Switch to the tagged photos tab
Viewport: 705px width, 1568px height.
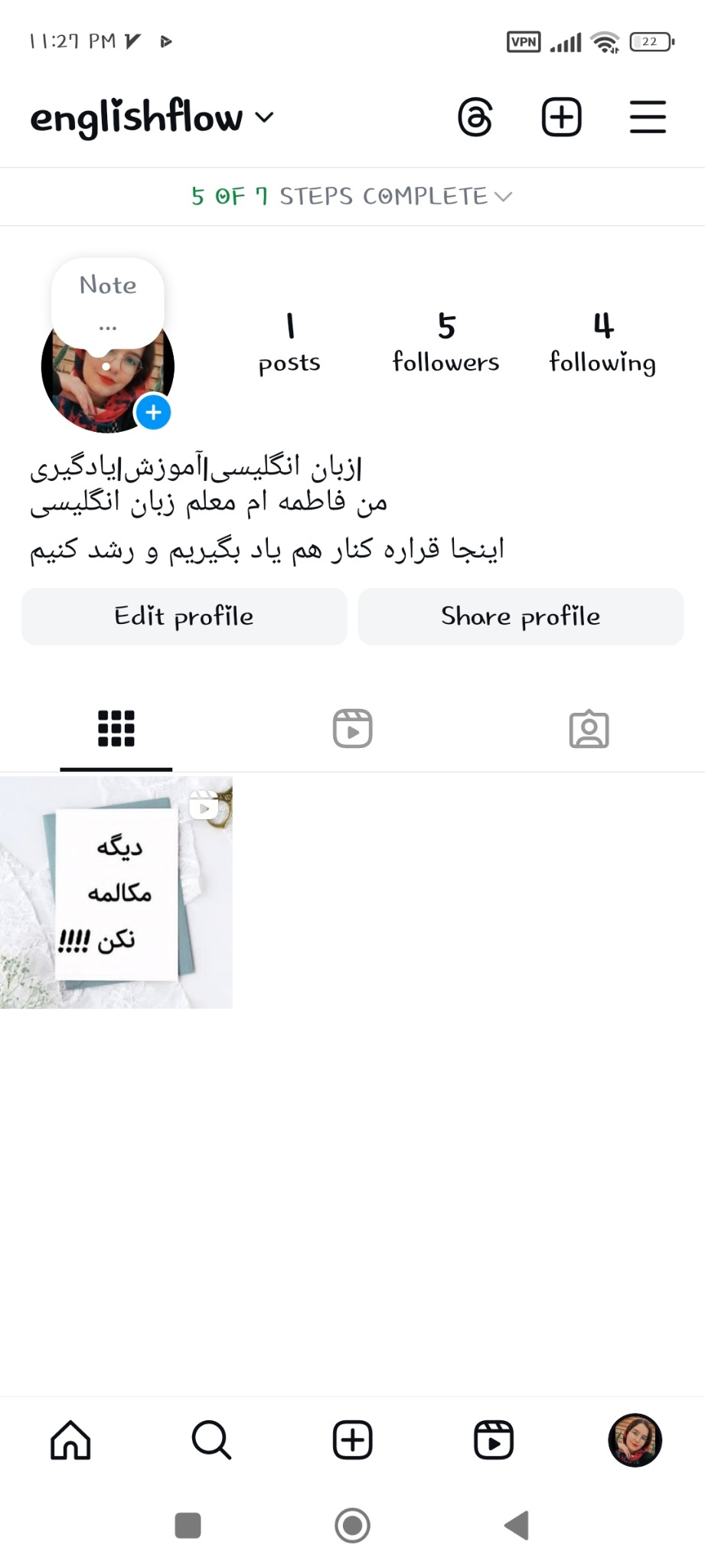pos(589,728)
